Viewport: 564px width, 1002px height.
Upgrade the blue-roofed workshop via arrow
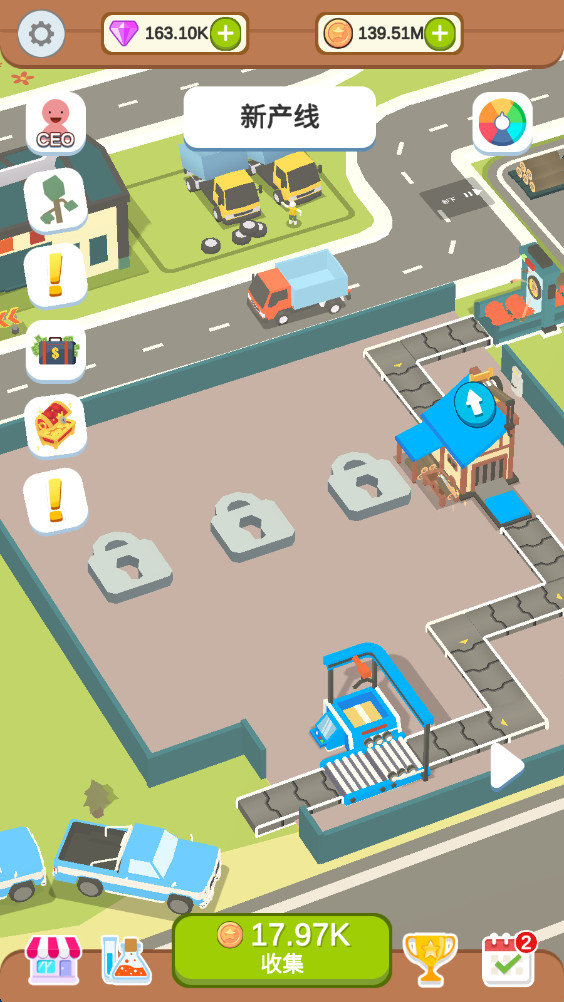coord(475,403)
